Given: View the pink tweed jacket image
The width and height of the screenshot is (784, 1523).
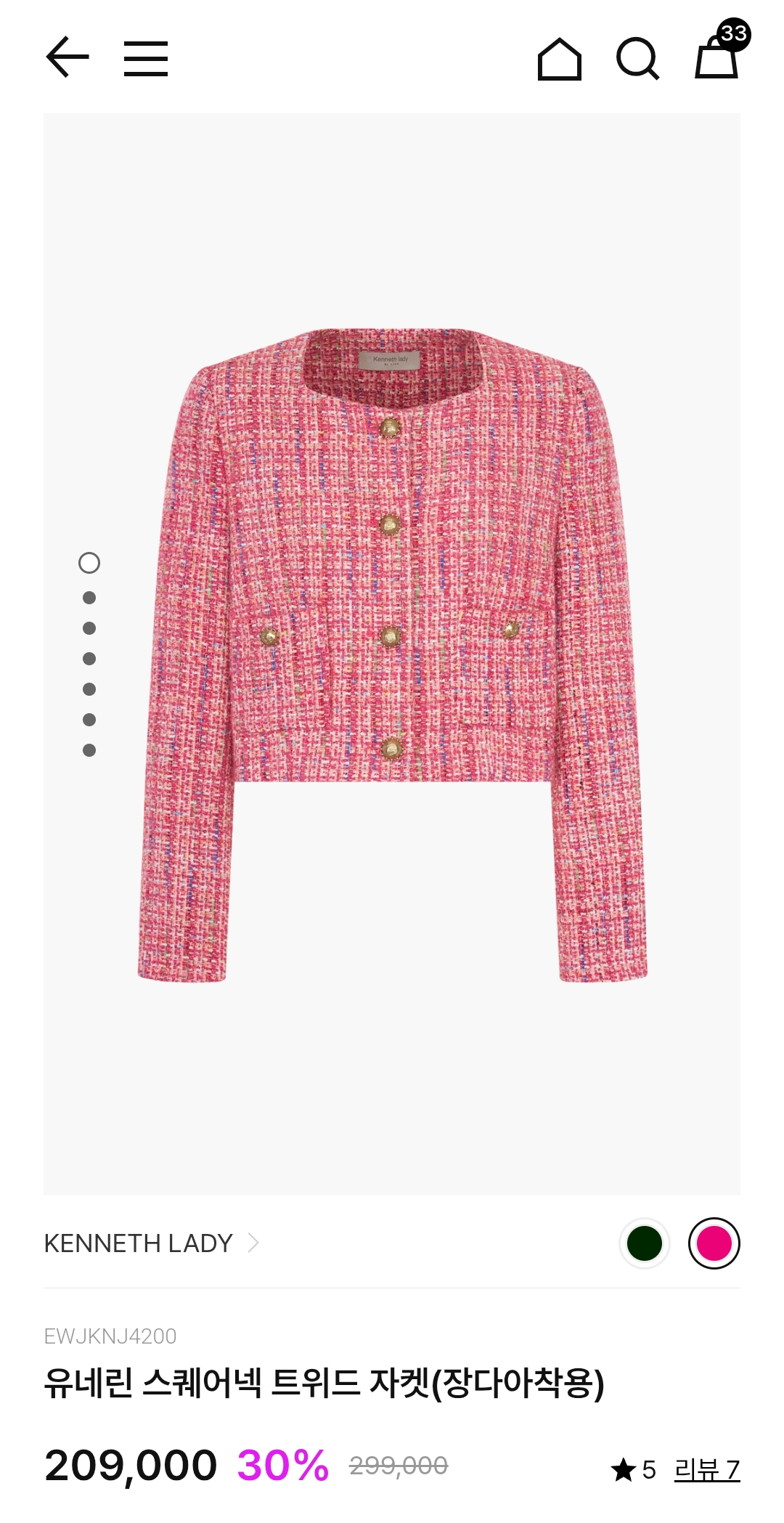Looking at the screenshot, I should [392, 654].
